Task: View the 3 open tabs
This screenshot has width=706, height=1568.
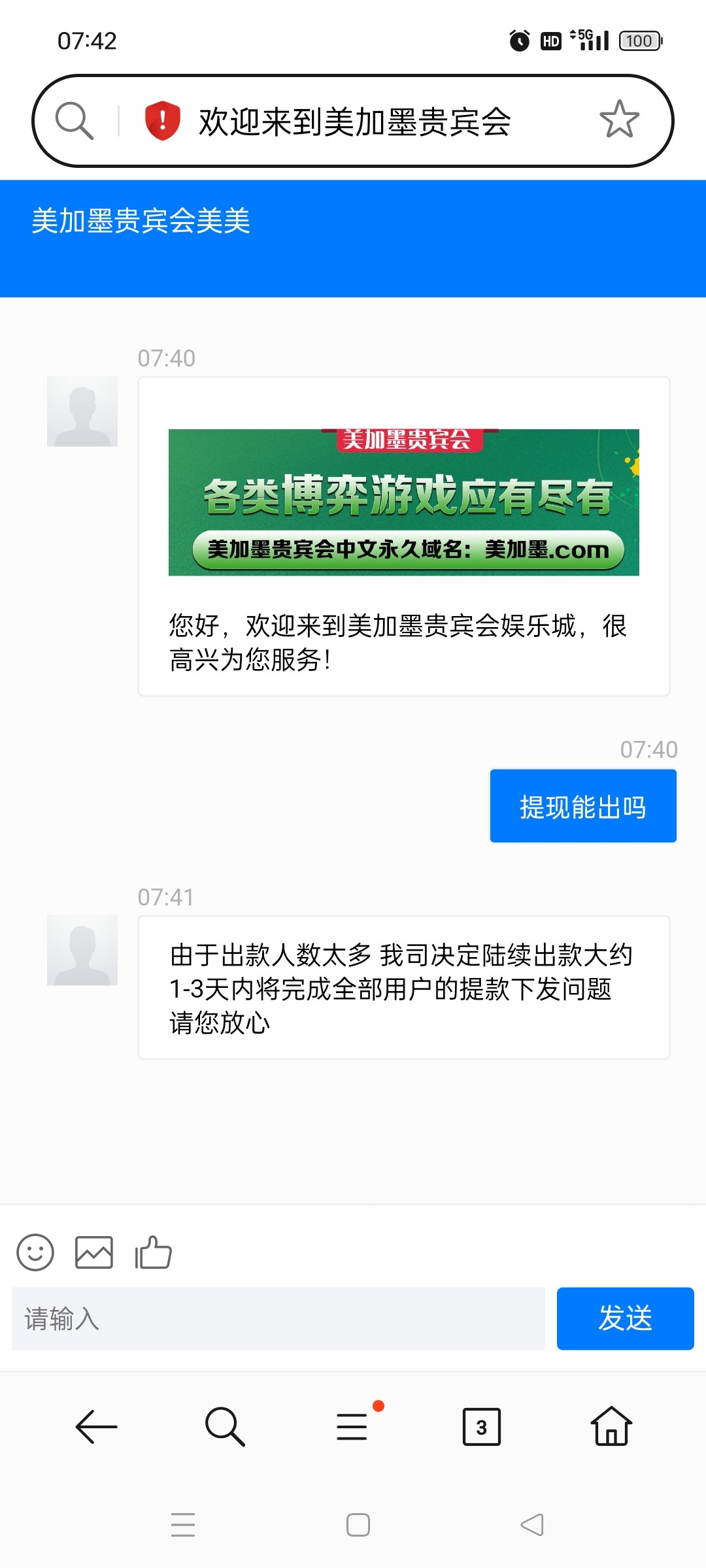Action: (x=482, y=1427)
